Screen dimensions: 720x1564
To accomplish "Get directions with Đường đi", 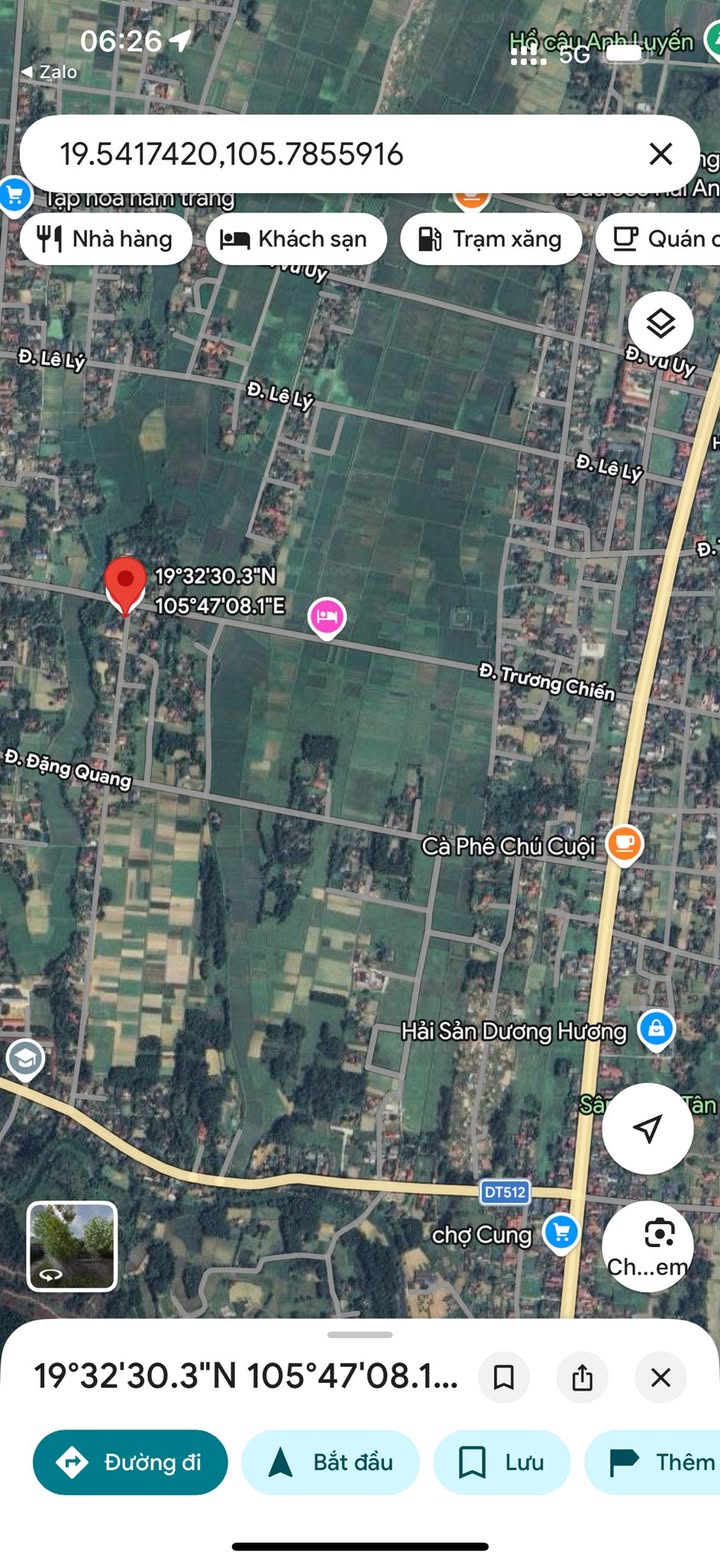I will click(130, 1462).
